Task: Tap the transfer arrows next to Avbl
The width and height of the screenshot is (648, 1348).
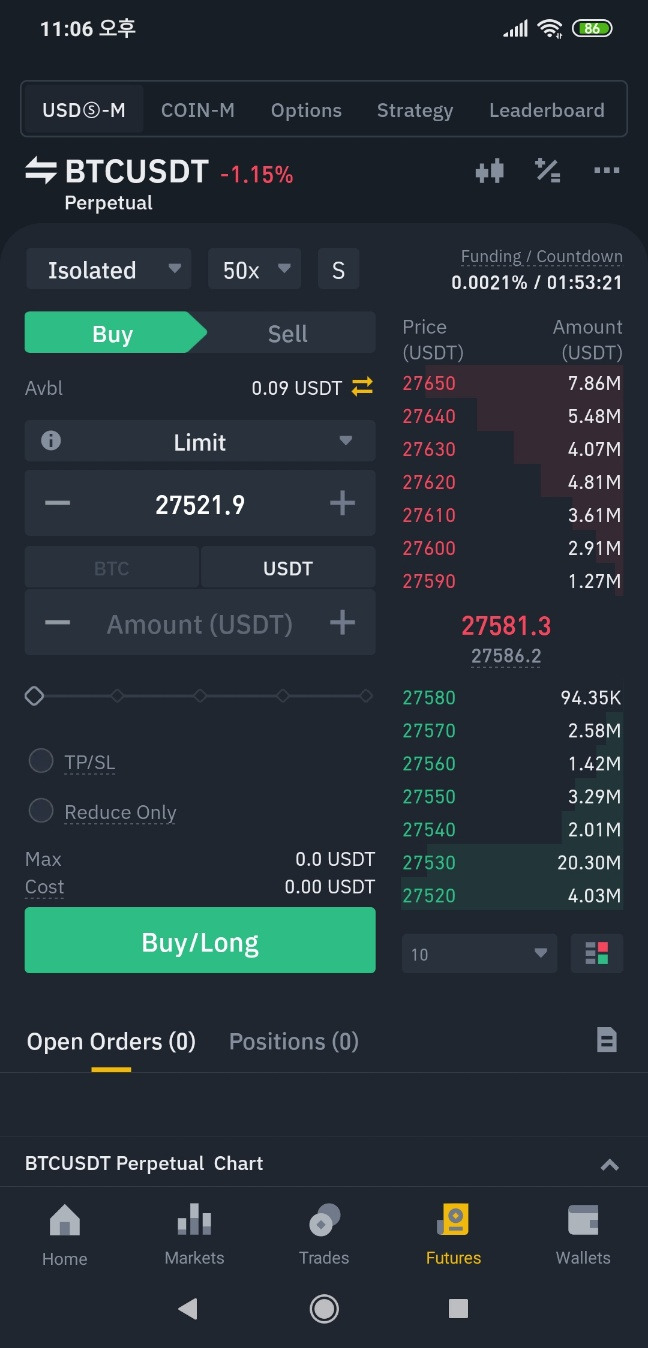Action: (362, 386)
